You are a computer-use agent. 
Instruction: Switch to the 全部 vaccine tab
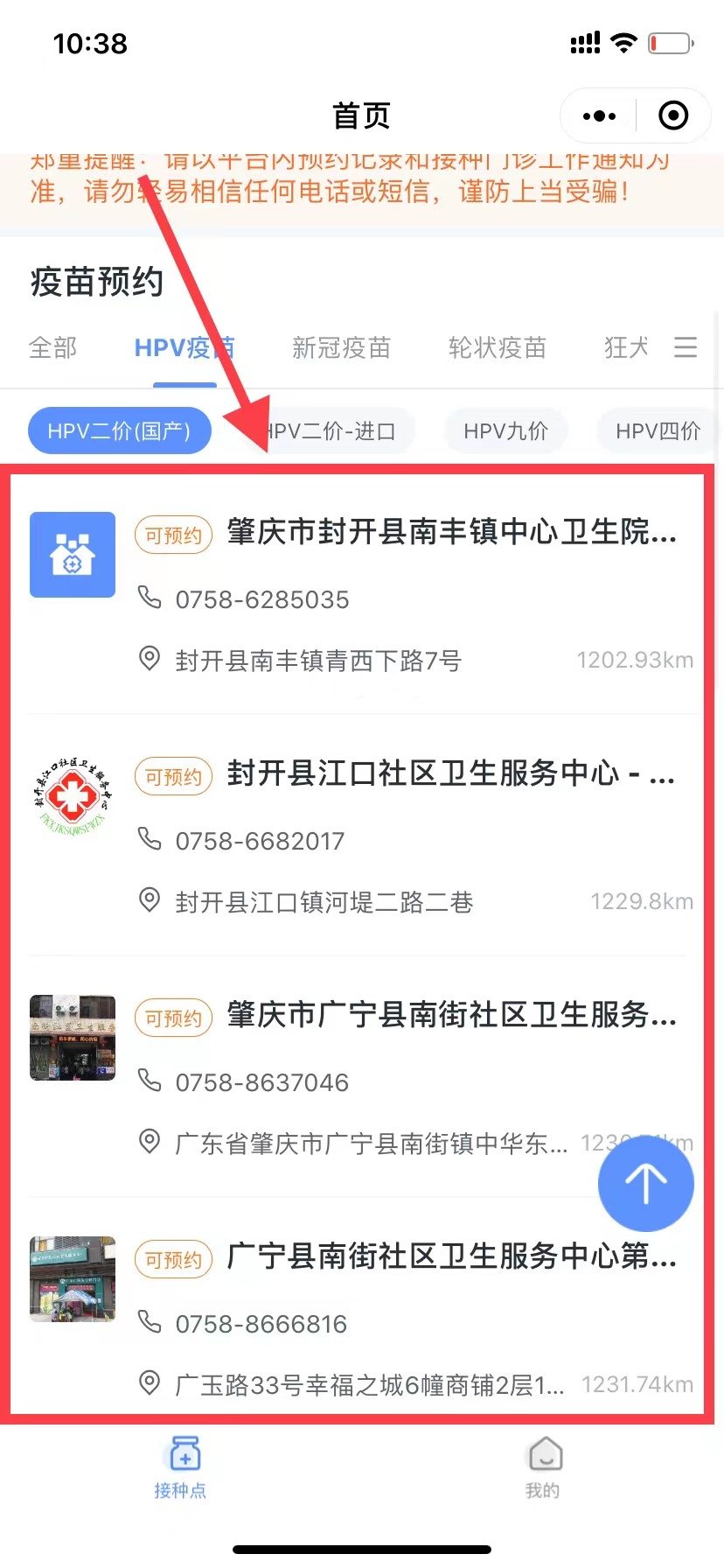(53, 347)
